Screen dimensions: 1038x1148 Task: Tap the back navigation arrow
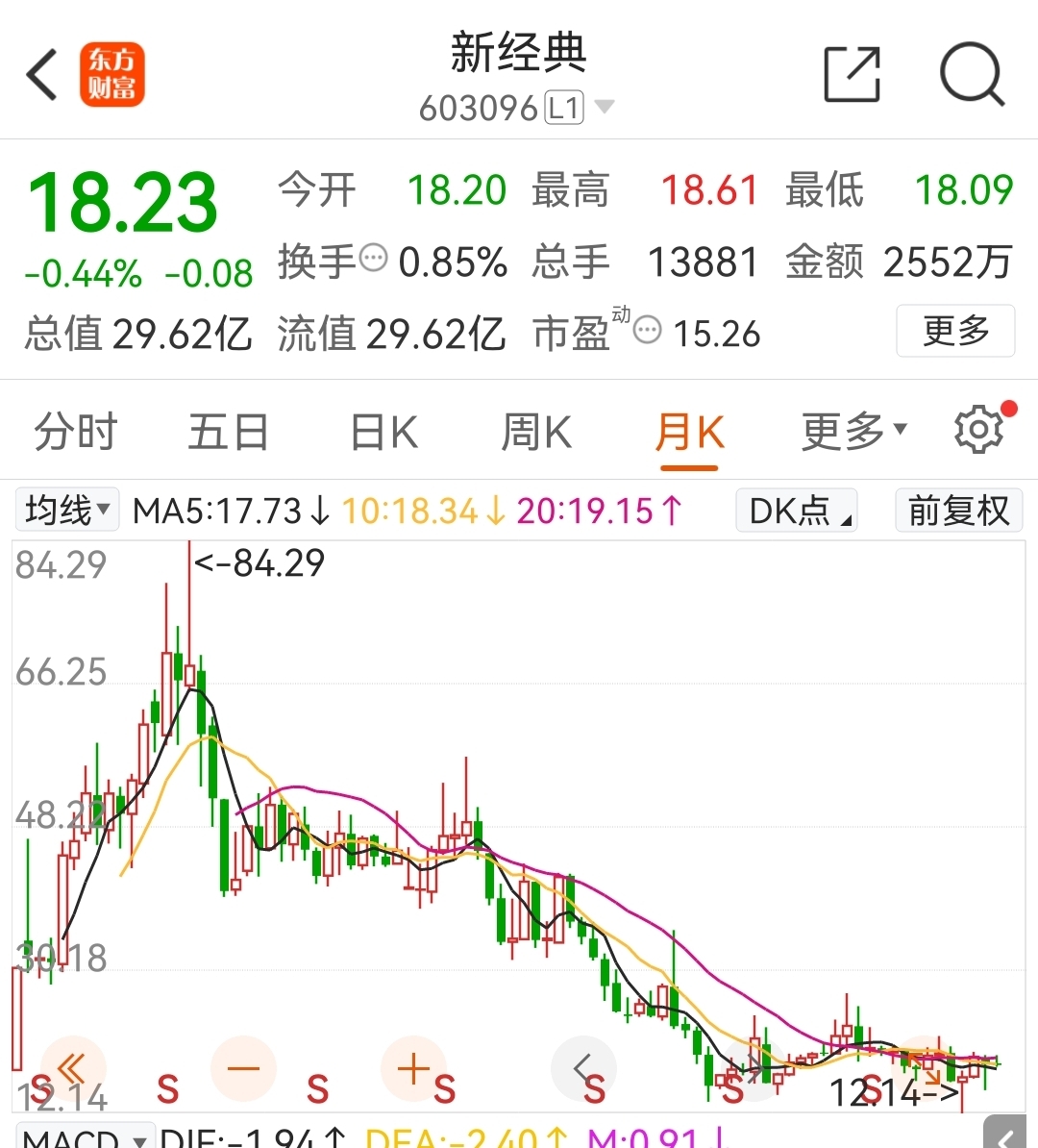(41, 74)
